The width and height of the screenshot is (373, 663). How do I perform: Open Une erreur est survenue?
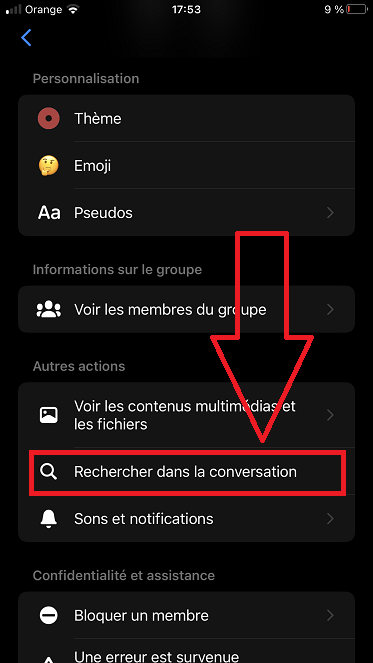tap(186, 651)
